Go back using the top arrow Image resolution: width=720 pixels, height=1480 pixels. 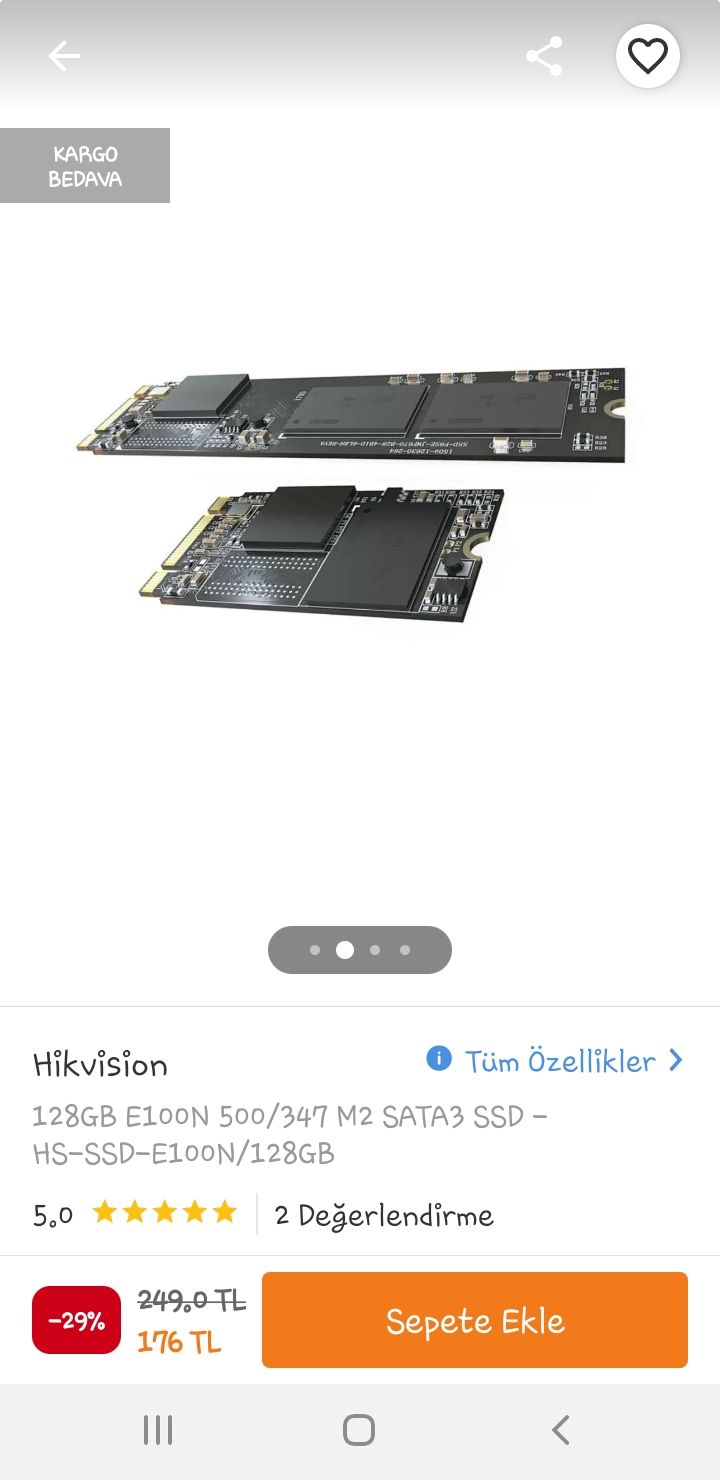[x=64, y=56]
